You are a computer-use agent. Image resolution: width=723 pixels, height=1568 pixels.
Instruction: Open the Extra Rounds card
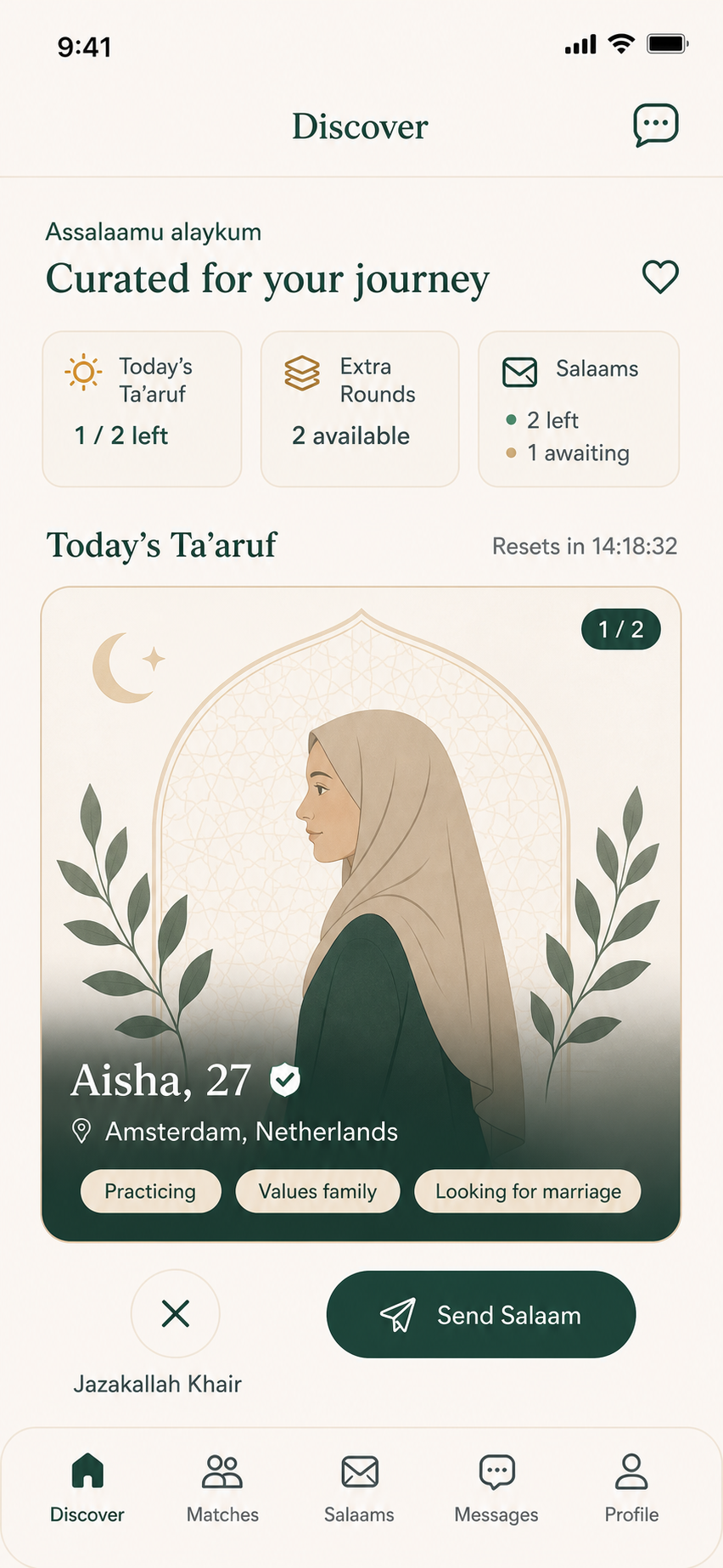[x=360, y=409]
